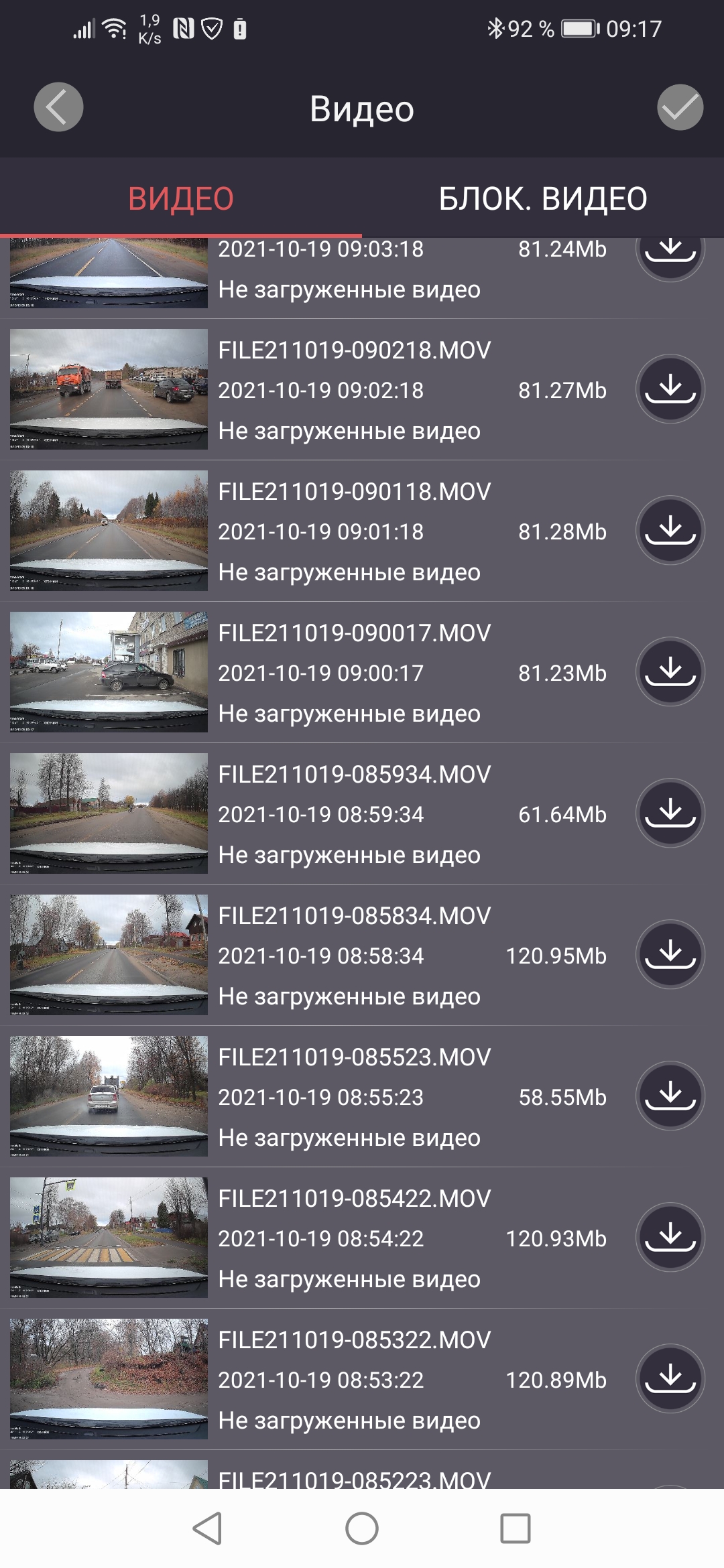Open recent apps from navigation bar
724x1568 pixels.
pos(516,1528)
